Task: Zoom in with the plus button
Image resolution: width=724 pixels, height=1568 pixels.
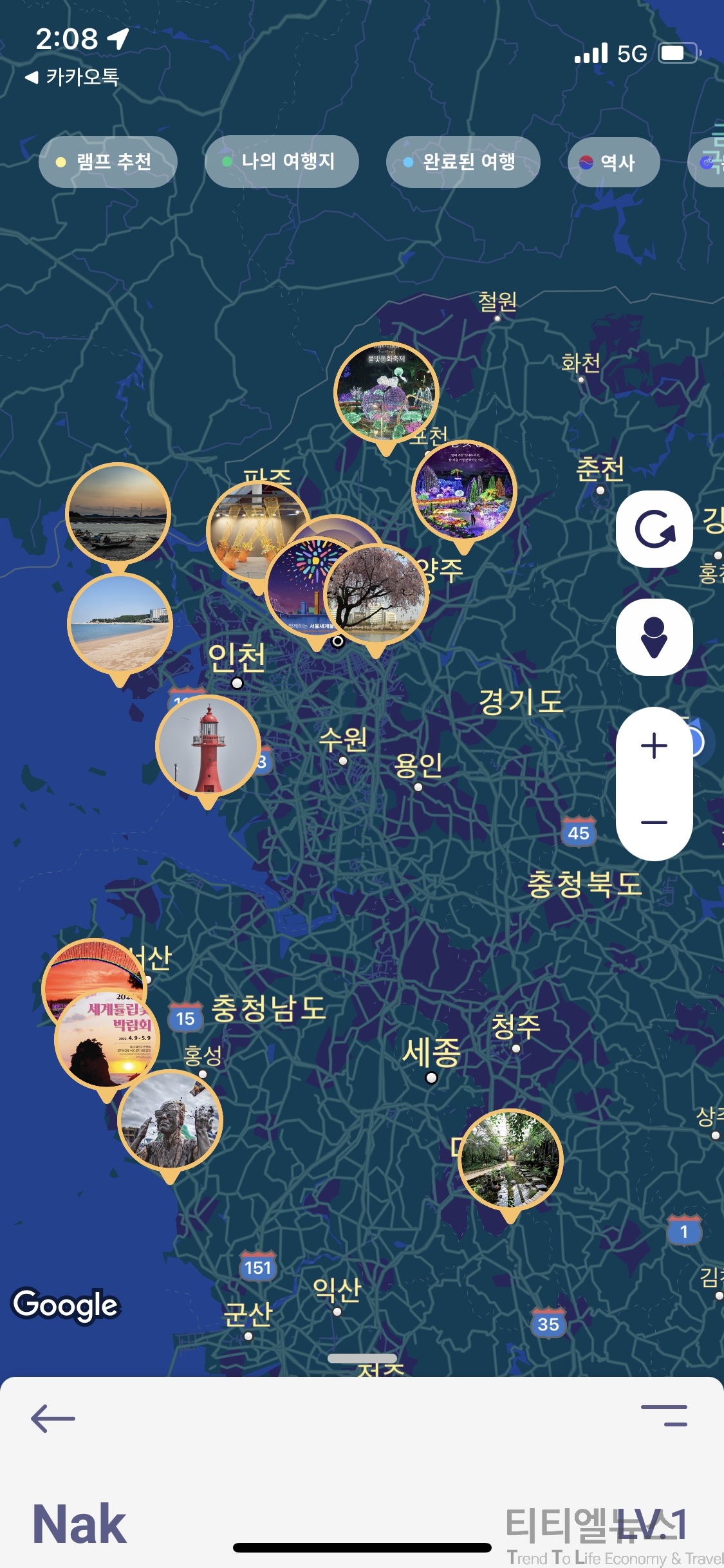Action: tap(654, 746)
